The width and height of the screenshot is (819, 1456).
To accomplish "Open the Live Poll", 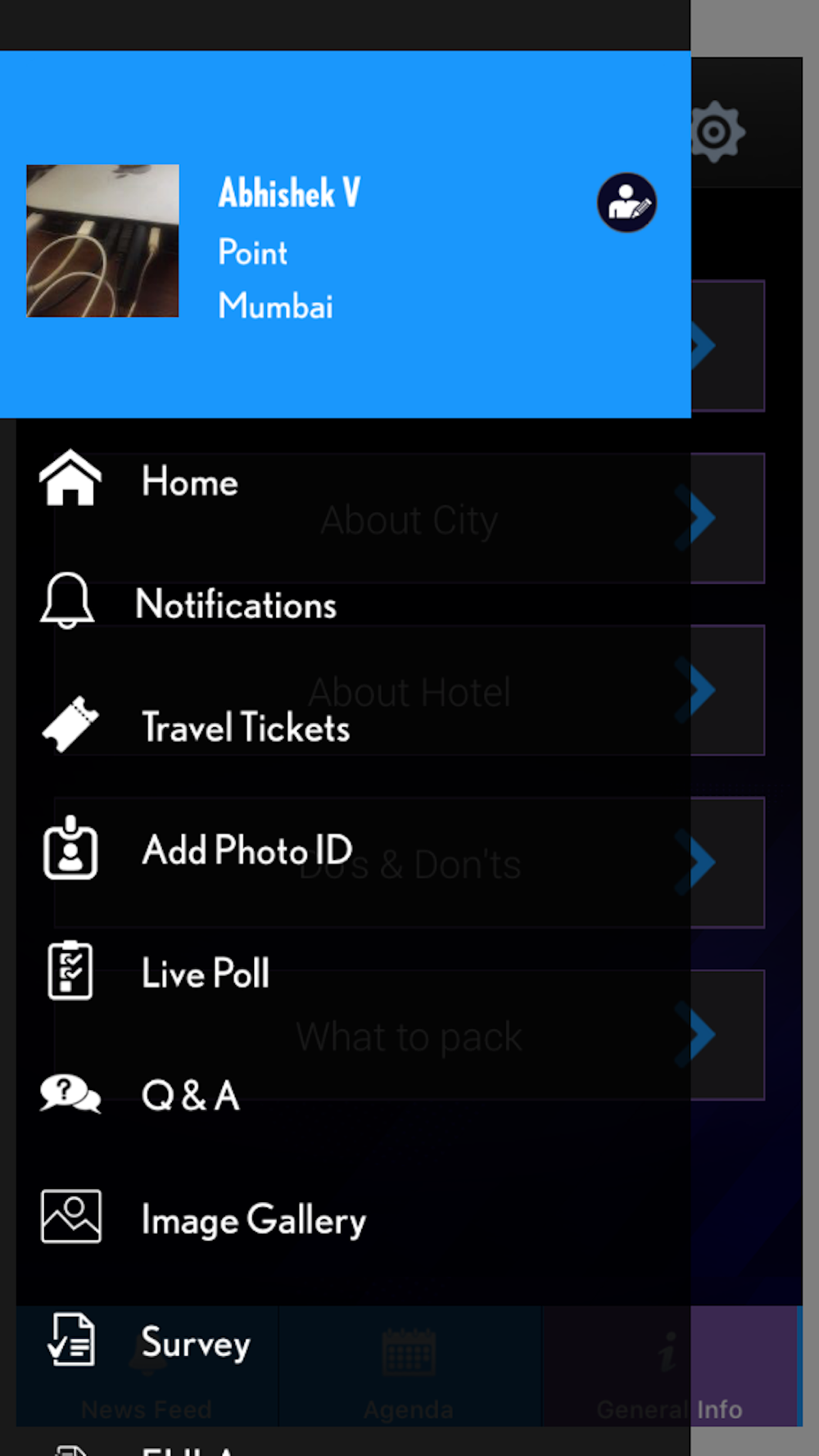I will (x=345, y=972).
